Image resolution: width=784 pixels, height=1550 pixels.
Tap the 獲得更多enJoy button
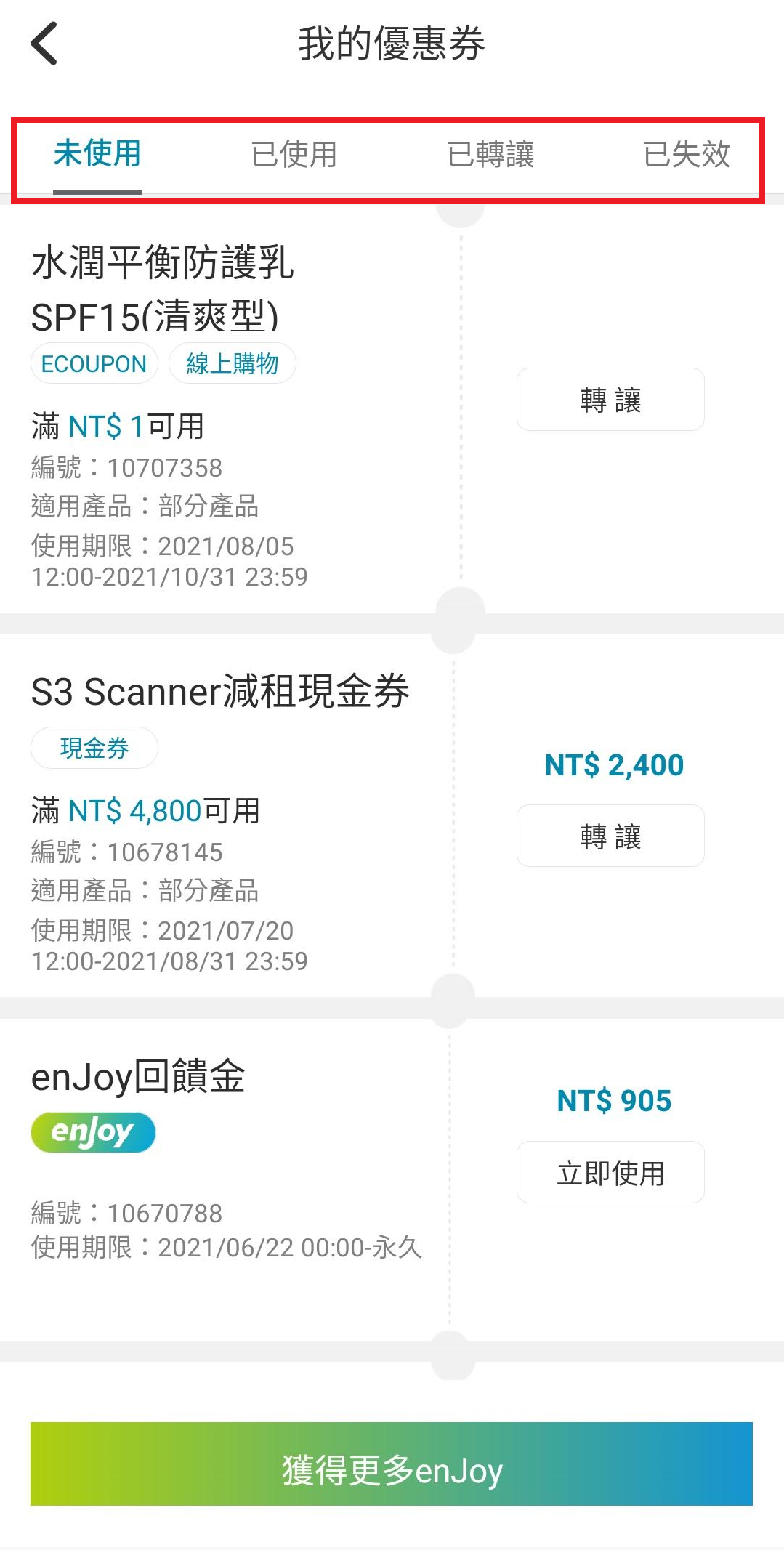coord(392,1464)
